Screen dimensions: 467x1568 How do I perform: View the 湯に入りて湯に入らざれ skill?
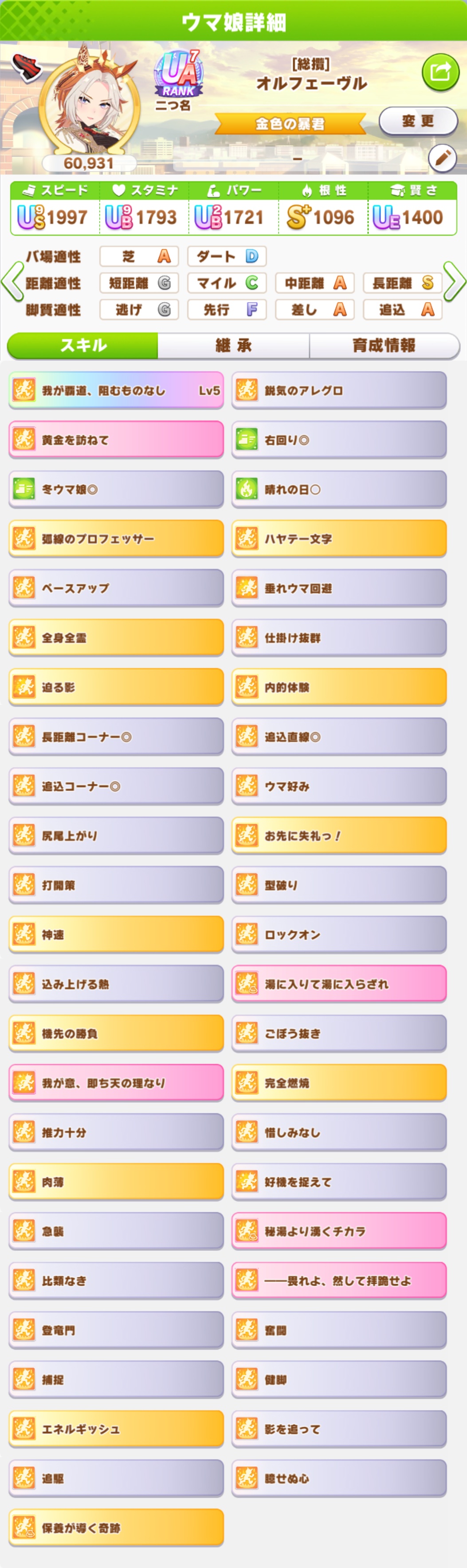(338, 984)
